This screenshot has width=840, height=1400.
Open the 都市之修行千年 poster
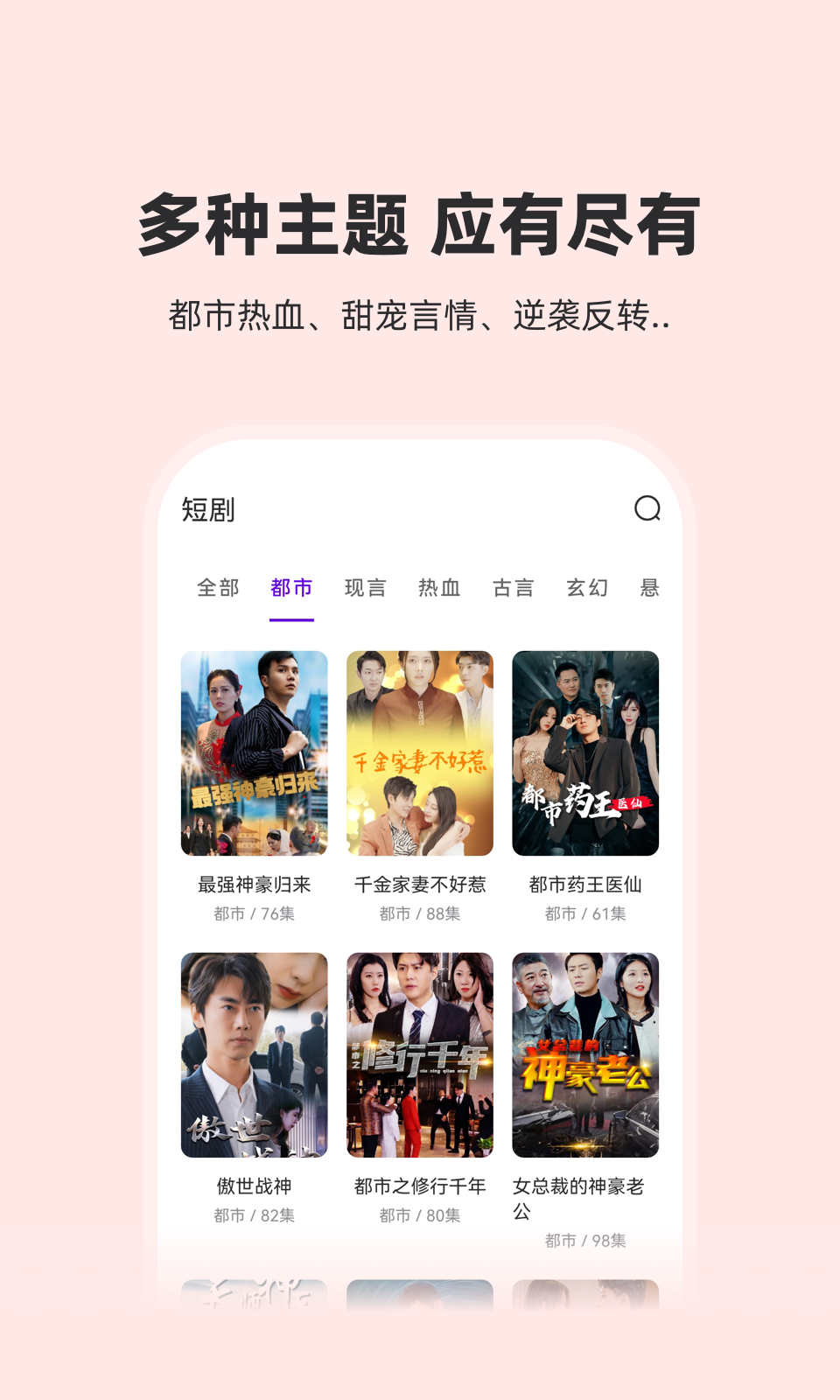click(x=420, y=1054)
